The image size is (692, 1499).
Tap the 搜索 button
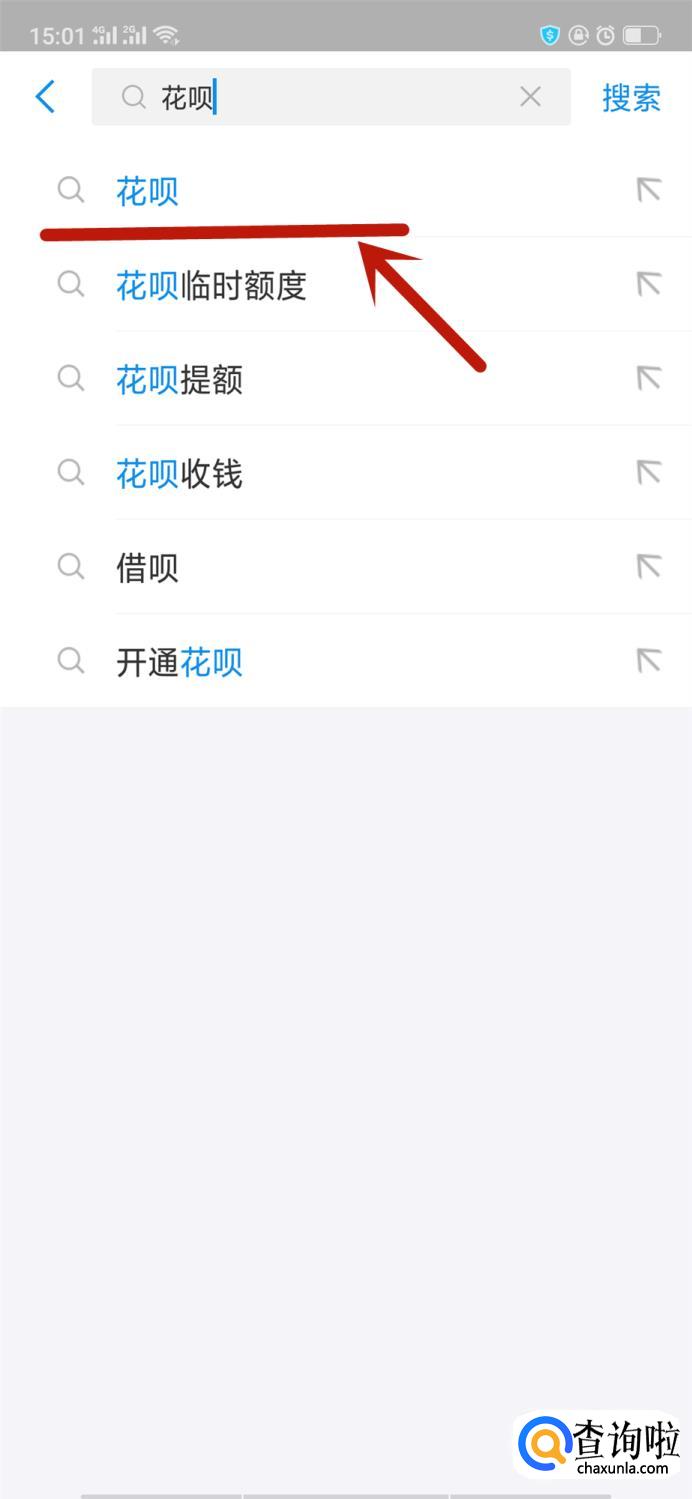tap(631, 97)
